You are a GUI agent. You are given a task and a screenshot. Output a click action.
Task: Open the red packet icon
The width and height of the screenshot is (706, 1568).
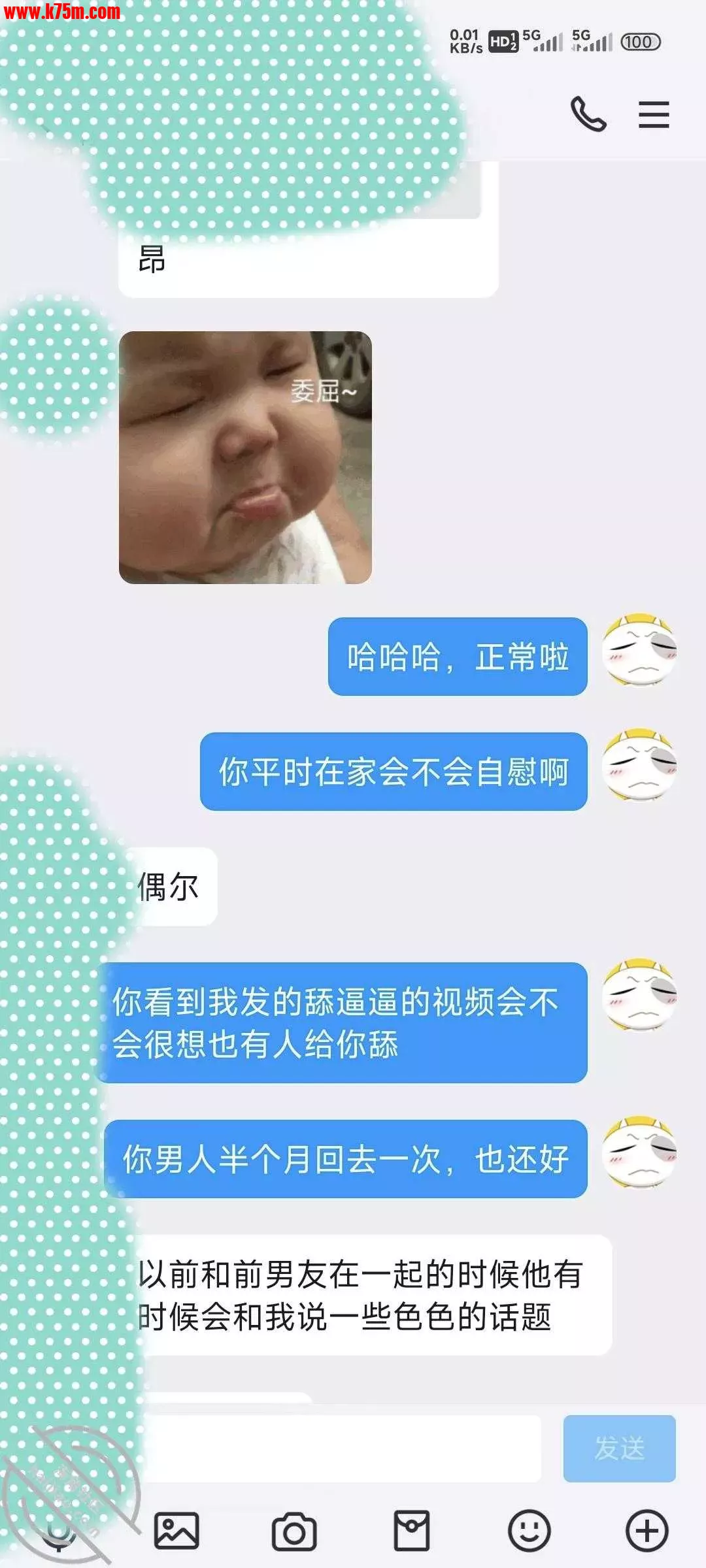click(x=412, y=1531)
